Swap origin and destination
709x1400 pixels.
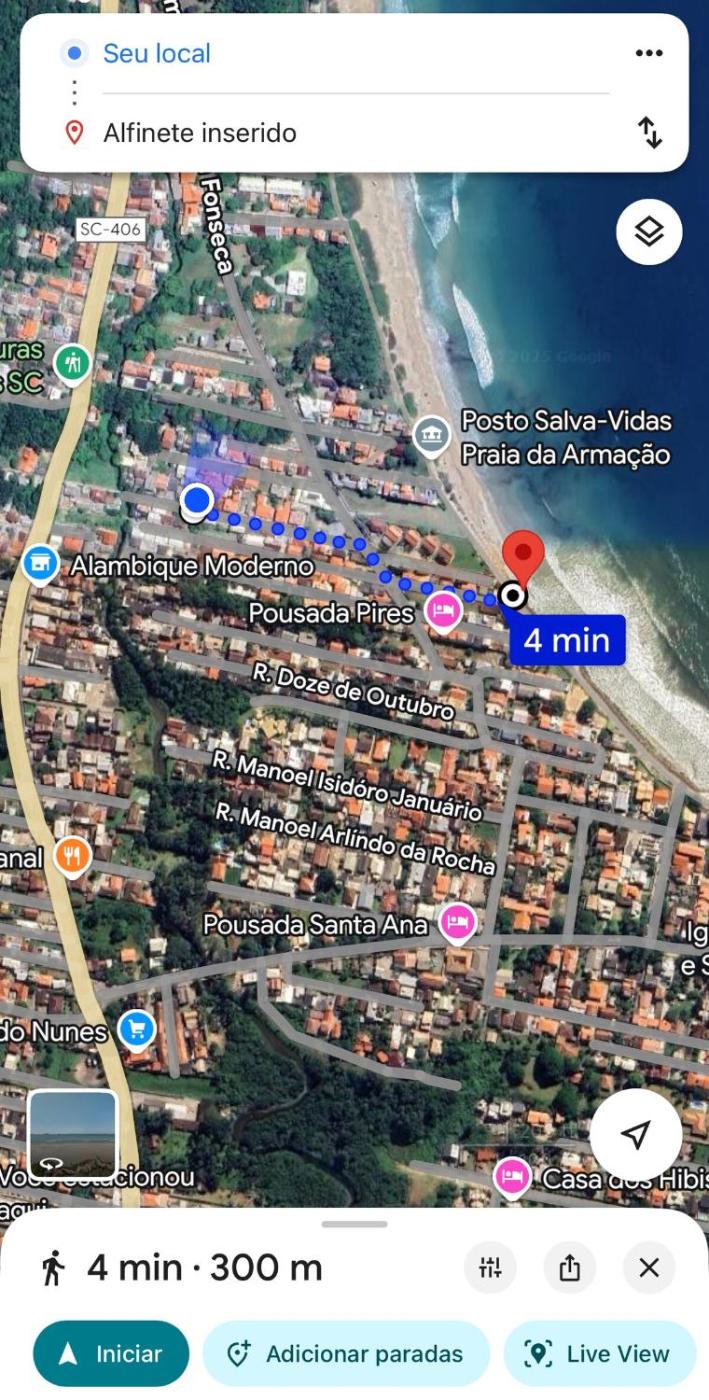[650, 132]
